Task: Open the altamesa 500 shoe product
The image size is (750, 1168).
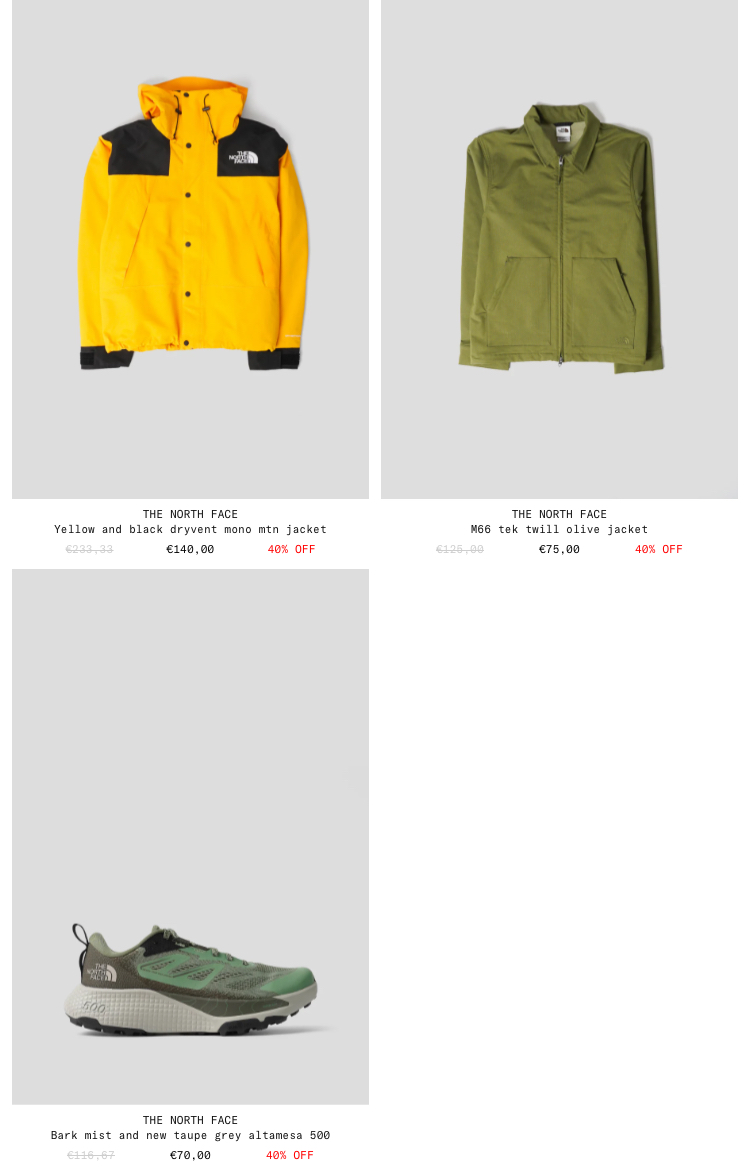Action: coord(190,837)
